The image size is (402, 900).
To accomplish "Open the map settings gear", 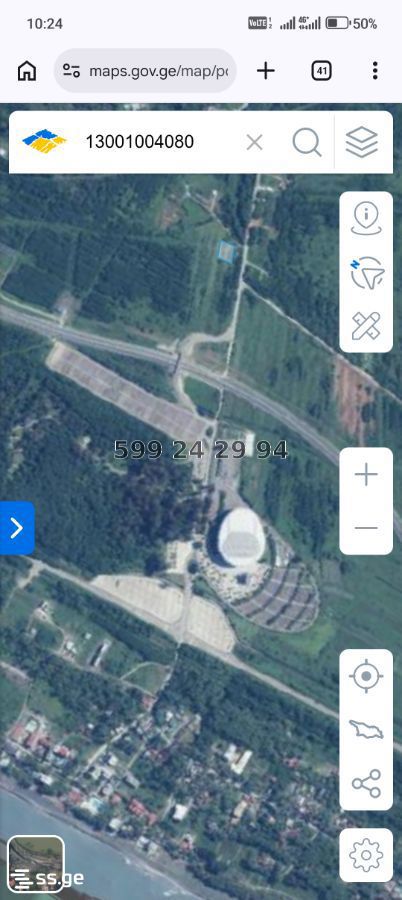I will point(366,855).
